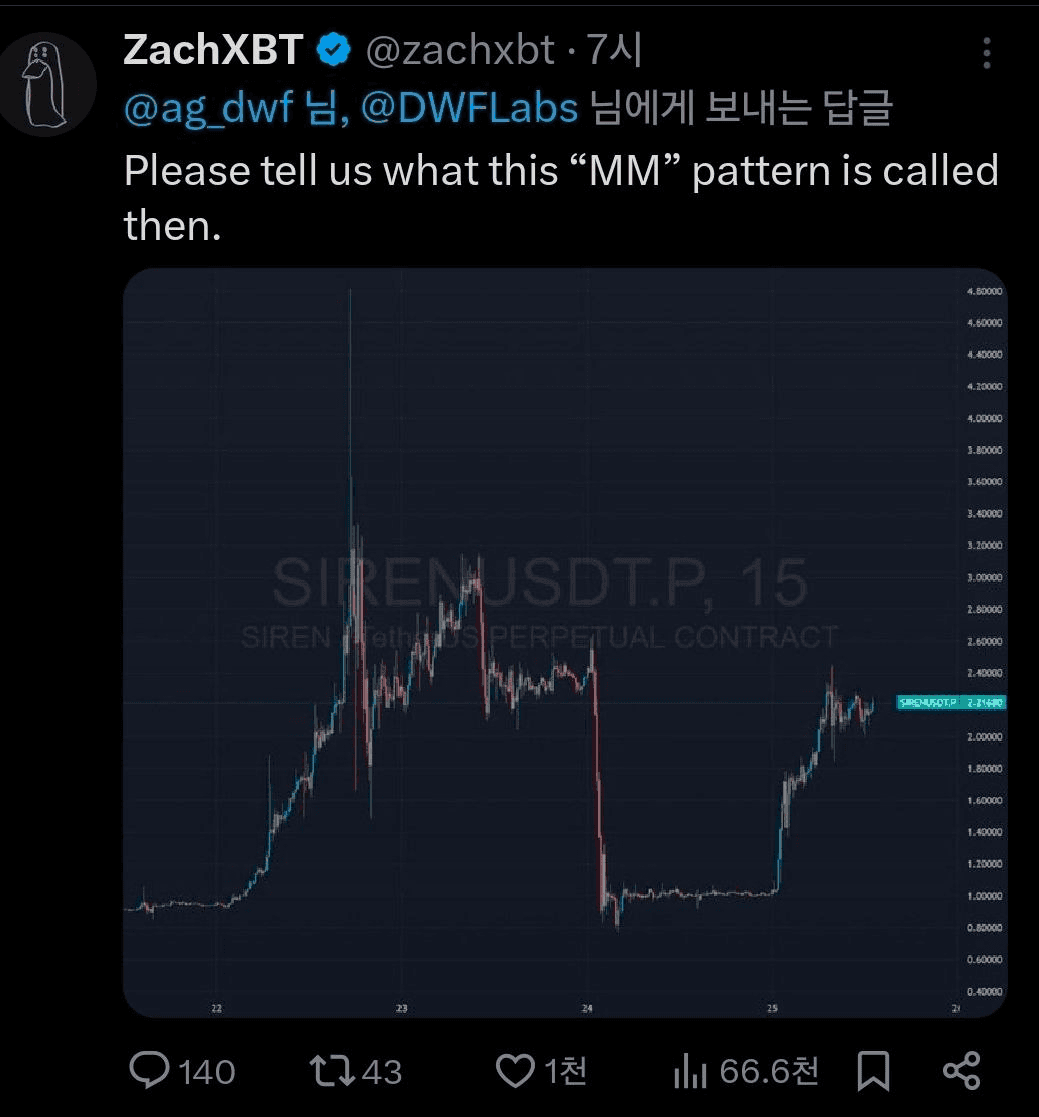Open the @DWFLabs mention link
The width and height of the screenshot is (1039, 1117).
click(469, 108)
